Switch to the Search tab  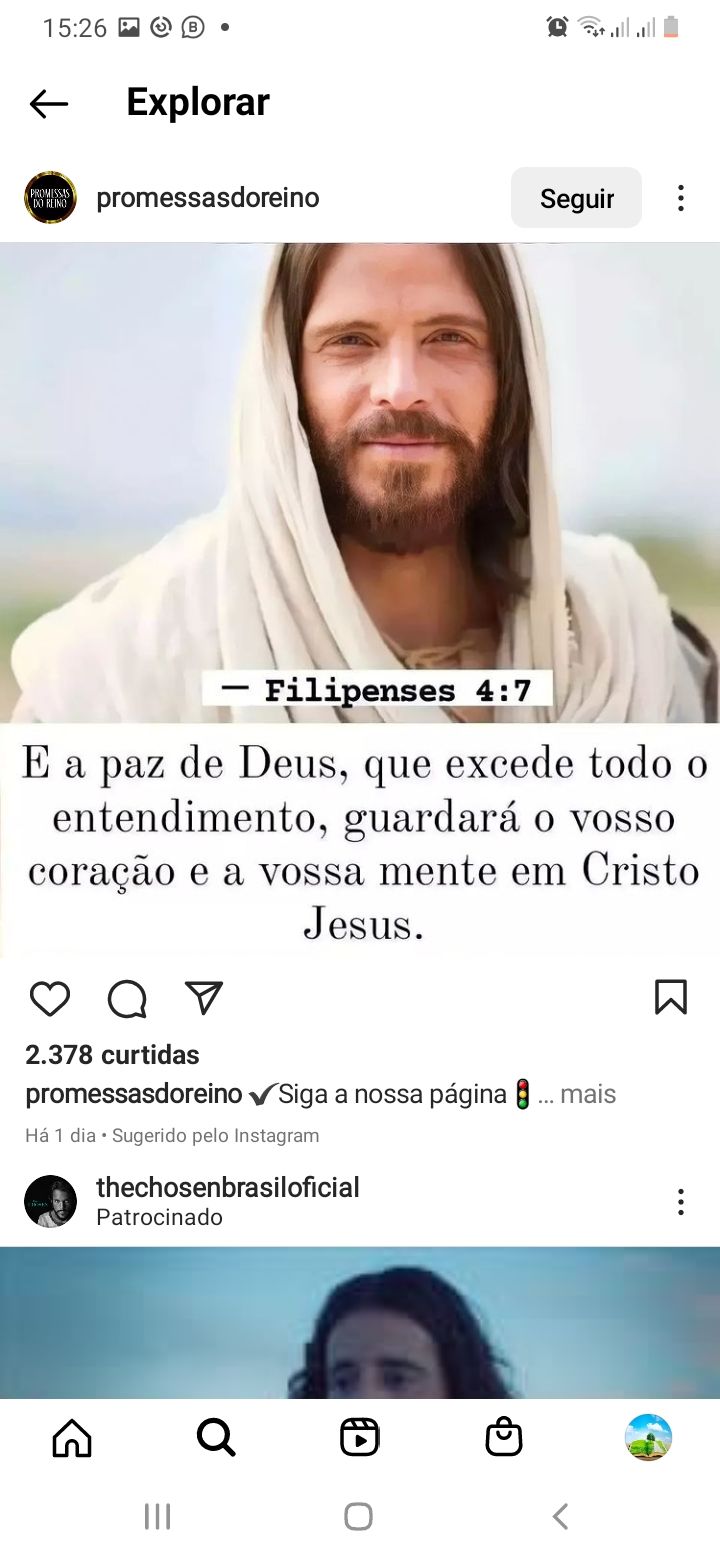[x=216, y=1438]
